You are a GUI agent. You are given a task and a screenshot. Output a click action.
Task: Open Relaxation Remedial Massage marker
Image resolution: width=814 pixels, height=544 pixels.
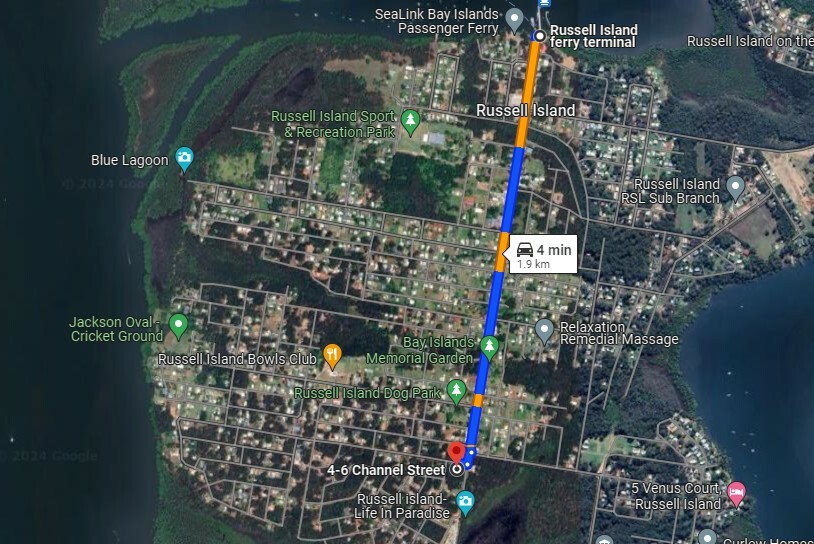[x=544, y=328]
